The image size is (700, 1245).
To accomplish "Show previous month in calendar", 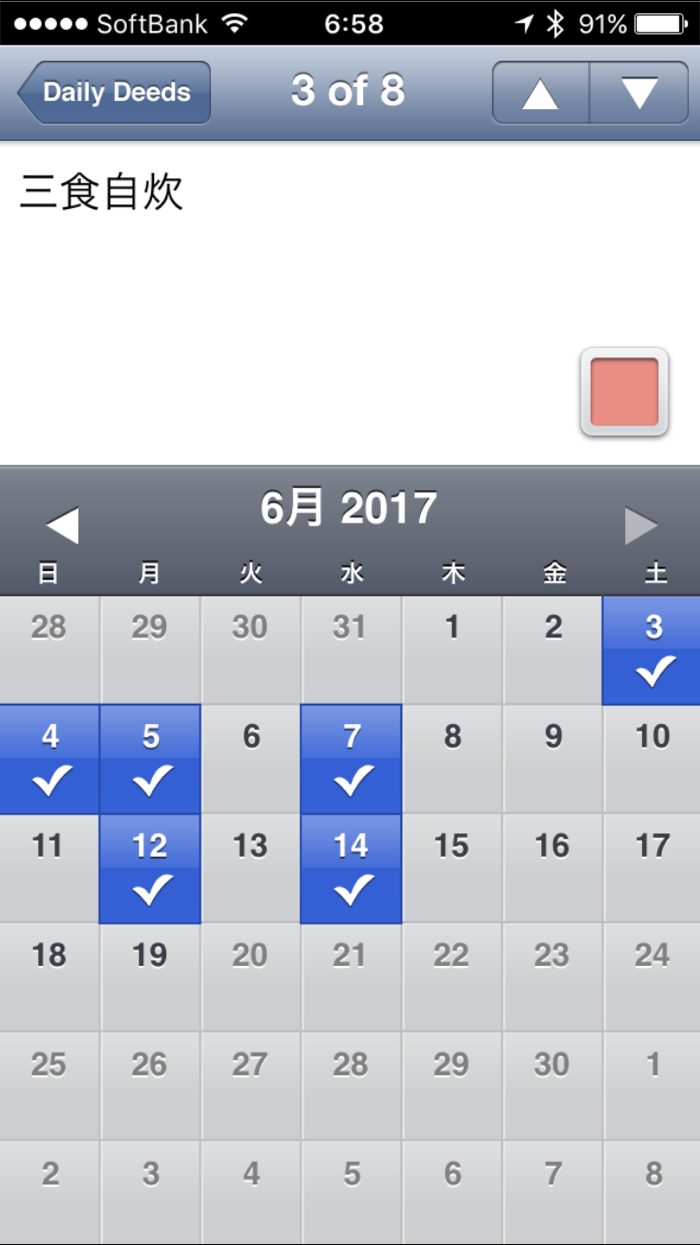I will coord(62,525).
